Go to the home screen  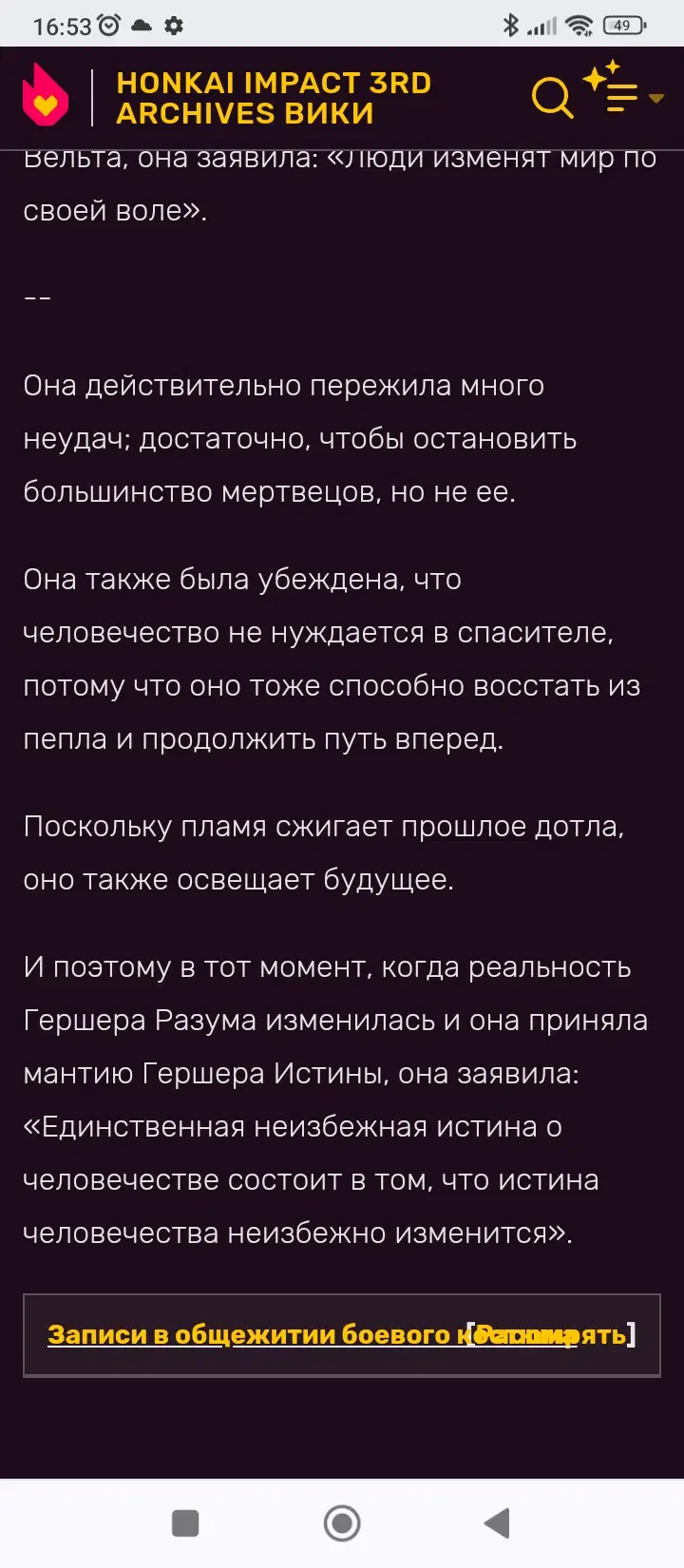[x=342, y=1523]
